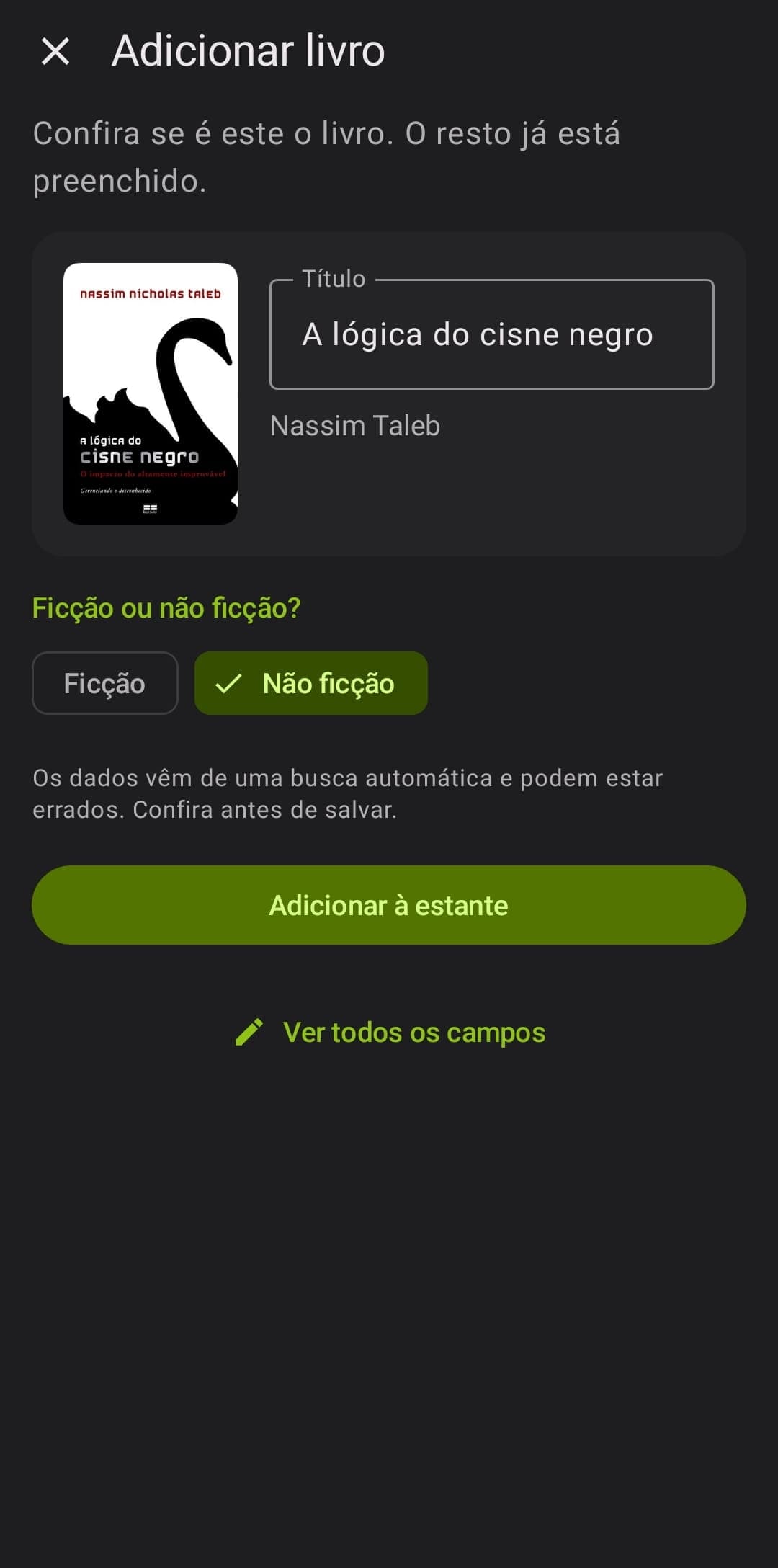Edit the Título text field
Screen dimensions: 778x1568
(x=491, y=334)
